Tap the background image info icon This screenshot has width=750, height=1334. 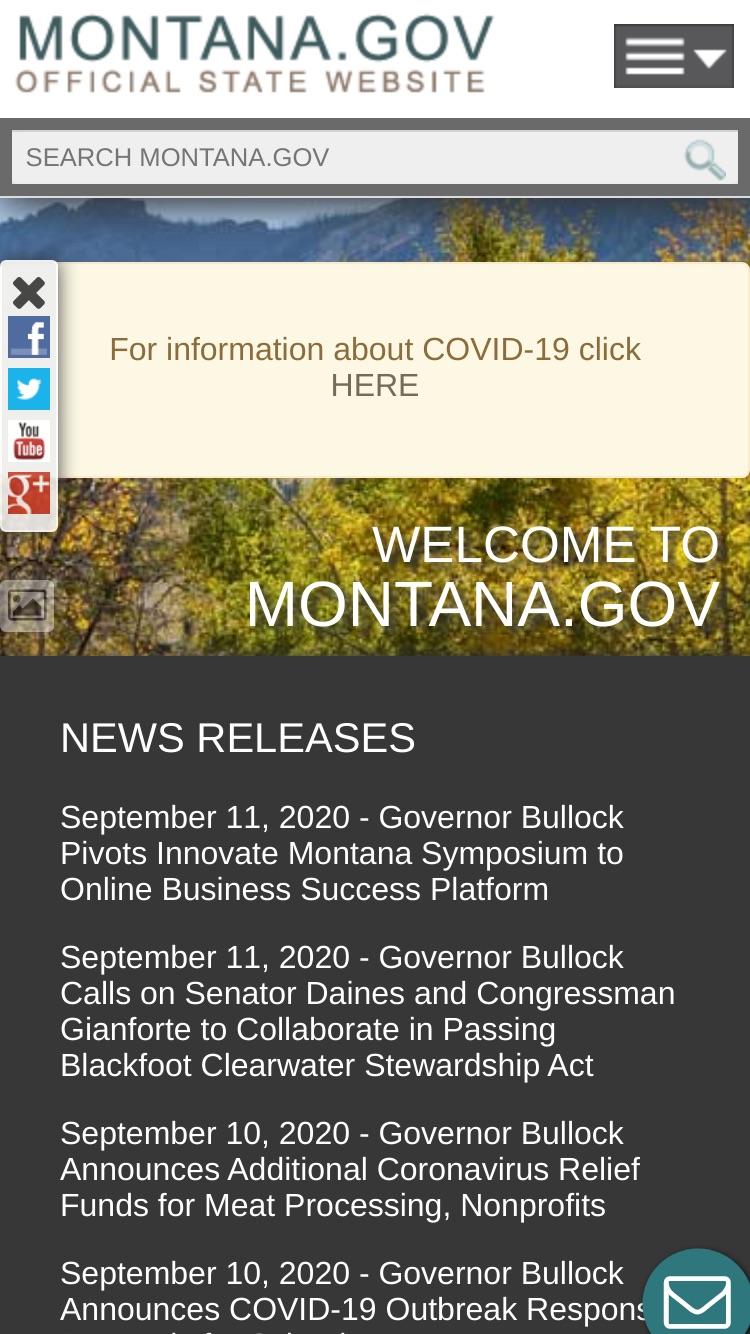[x=27, y=606]
